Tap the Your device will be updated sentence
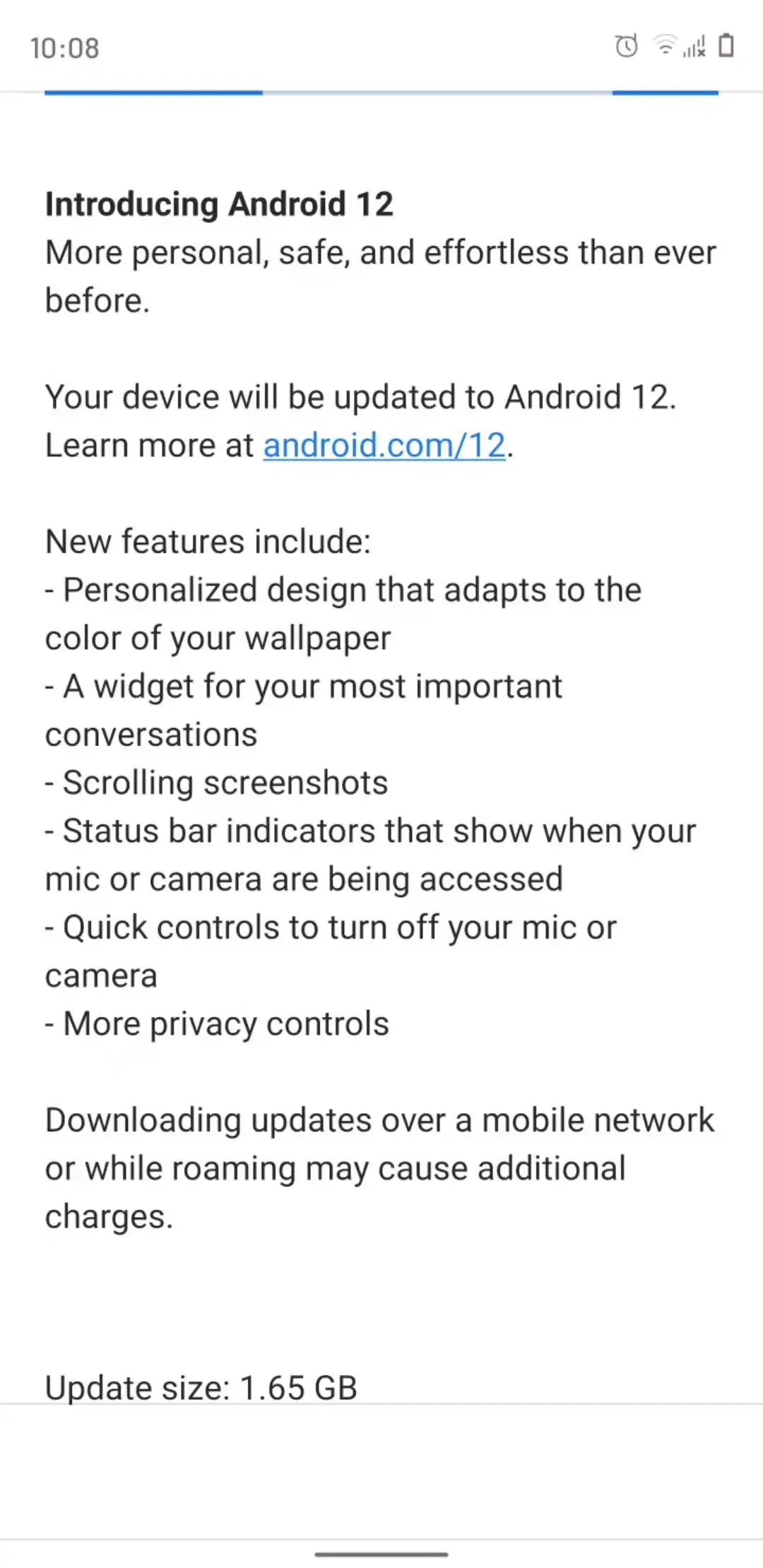 pyautogui.click(x=361, y=396)
